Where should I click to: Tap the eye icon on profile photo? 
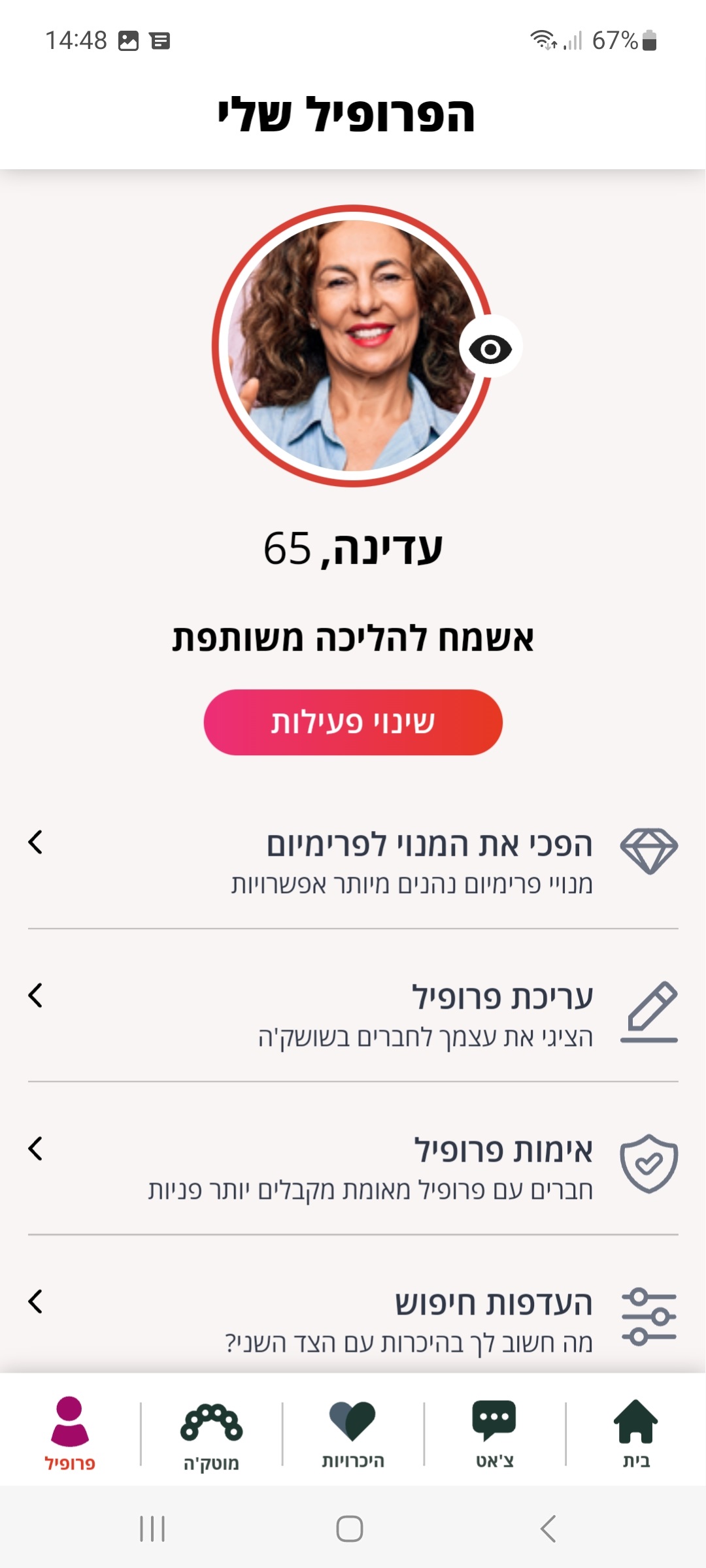click(x=490, y=349)
